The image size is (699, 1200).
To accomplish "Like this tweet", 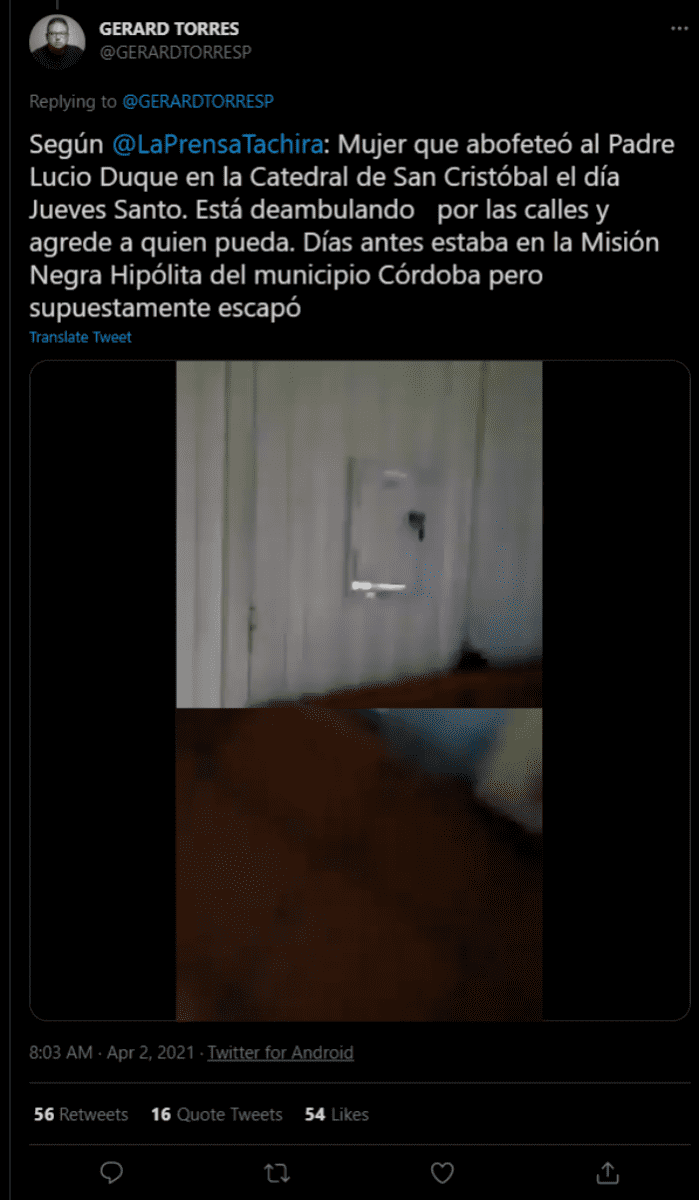I will 442,1172.
